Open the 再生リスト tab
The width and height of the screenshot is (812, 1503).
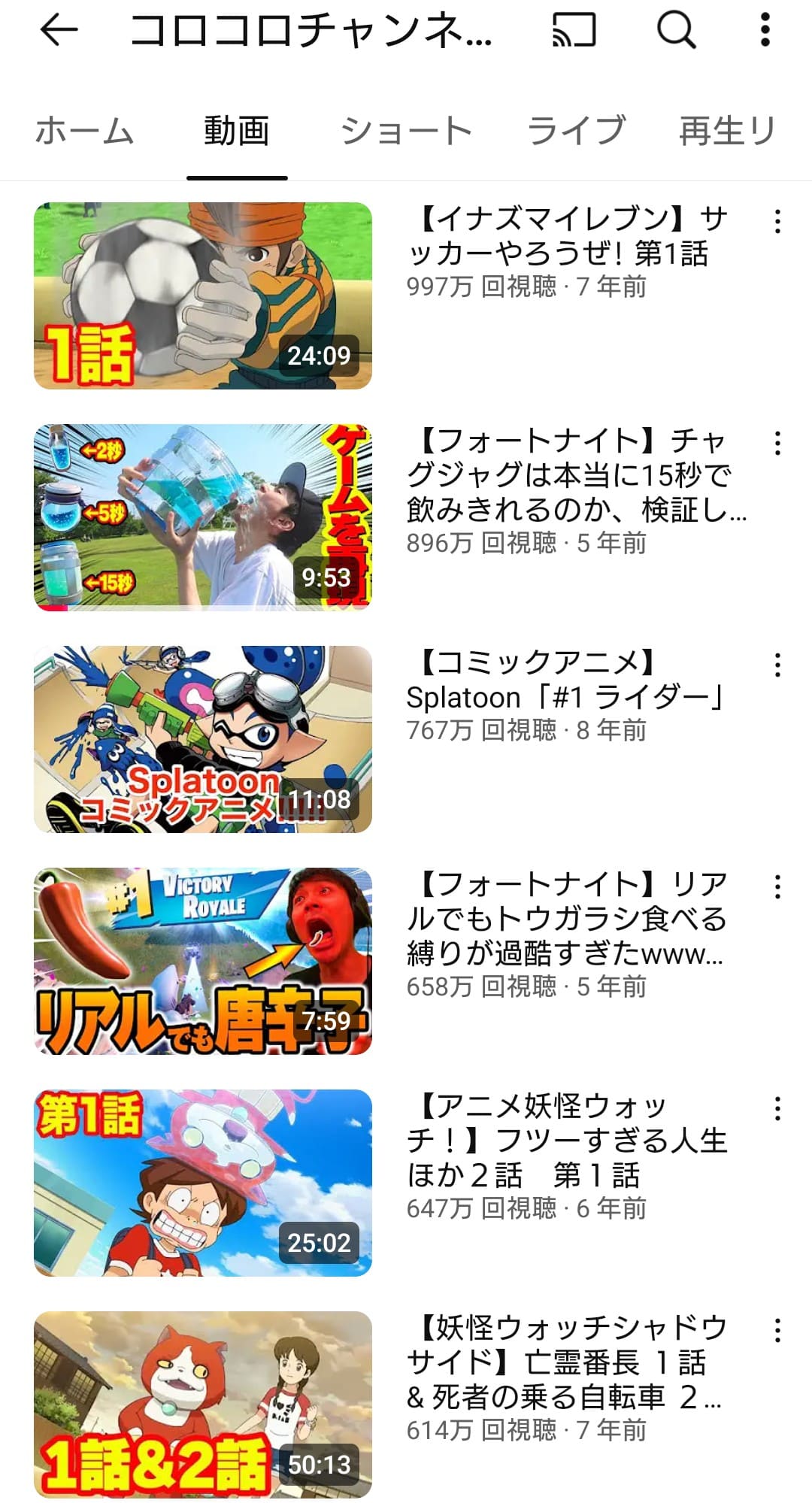pyautogui.click(x=727, y=132)
